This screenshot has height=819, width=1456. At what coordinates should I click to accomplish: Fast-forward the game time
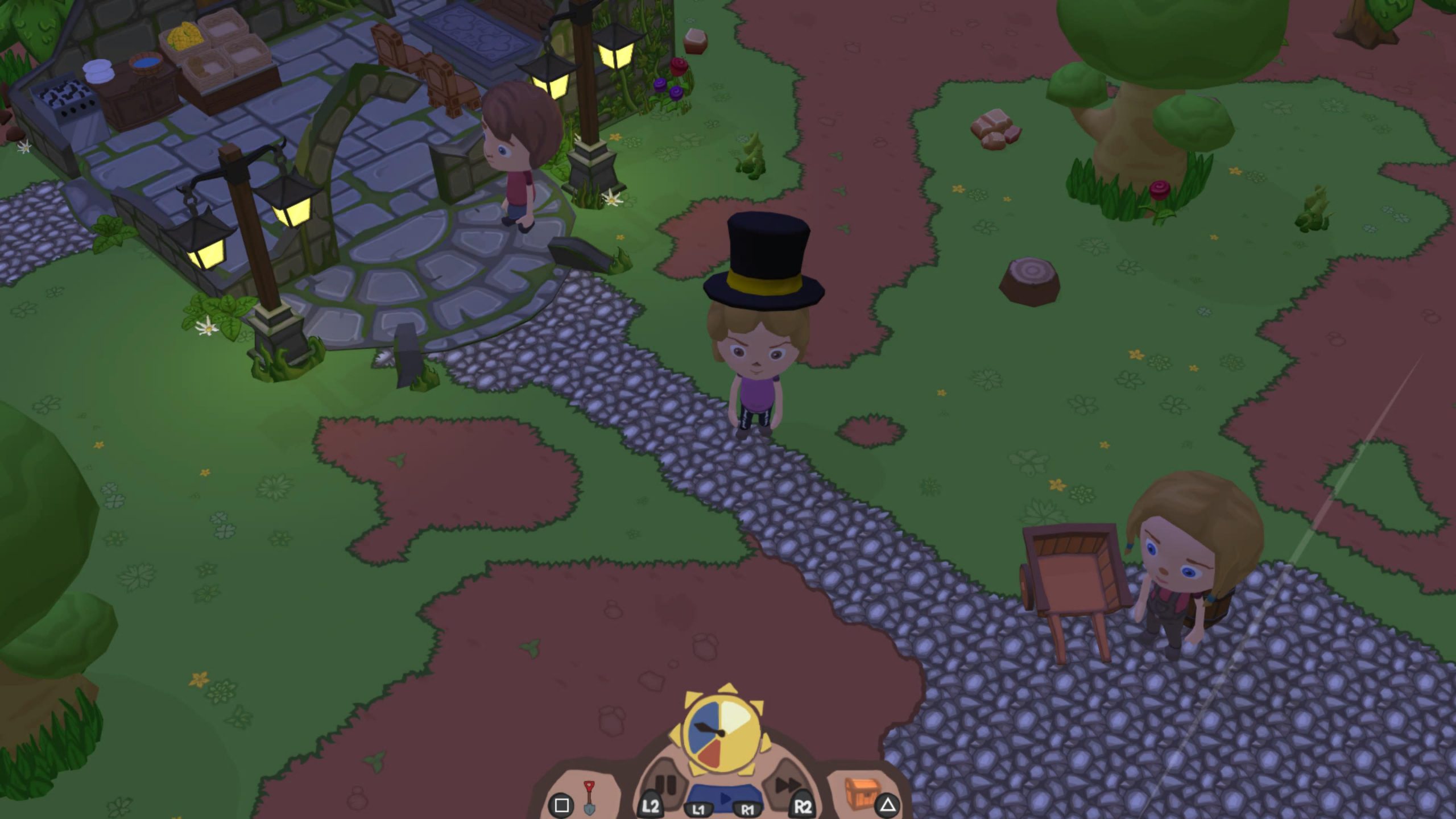tap(788, 785)
